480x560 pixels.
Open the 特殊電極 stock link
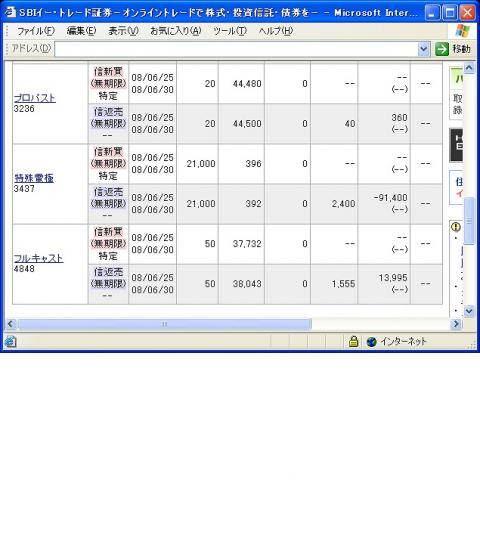pos(34,178)
